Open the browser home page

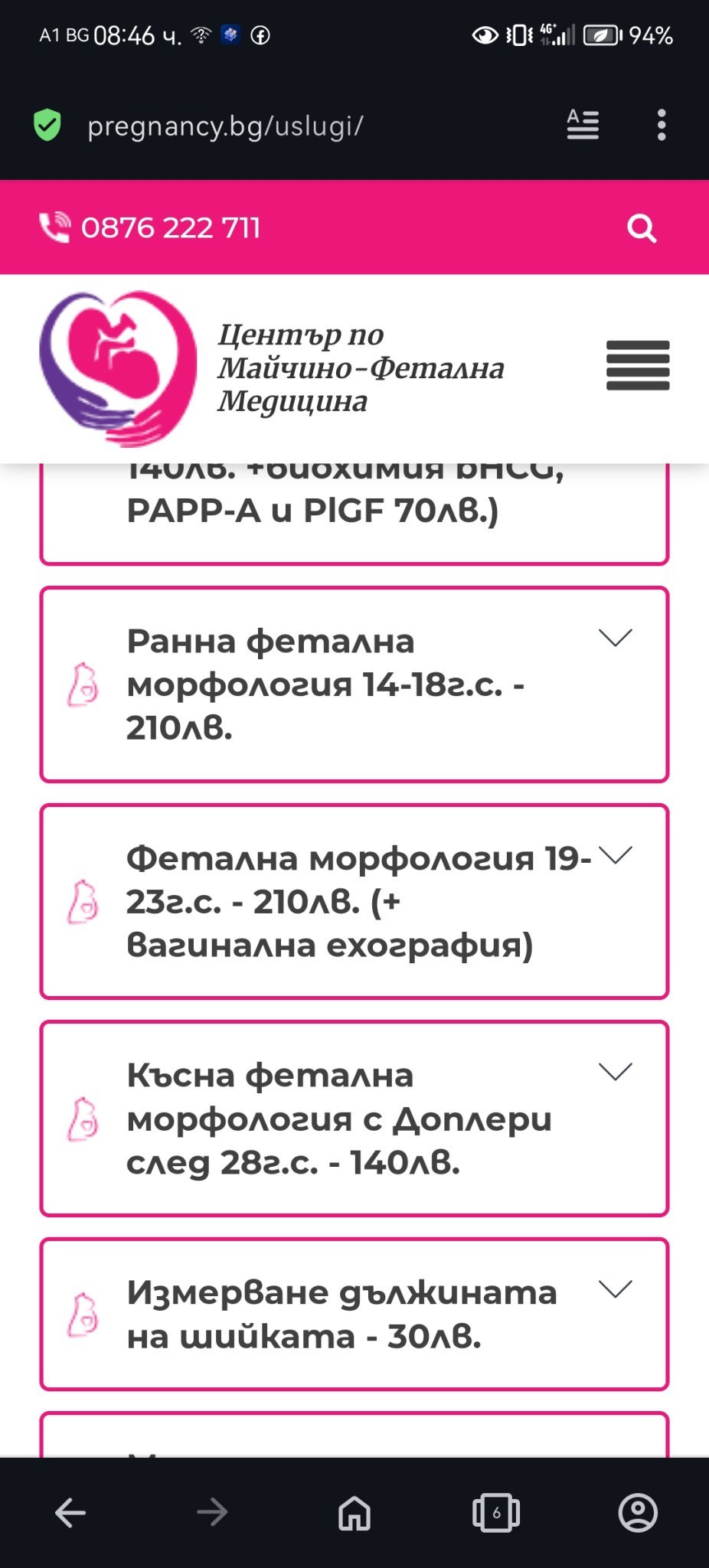tap(354, 1513)
